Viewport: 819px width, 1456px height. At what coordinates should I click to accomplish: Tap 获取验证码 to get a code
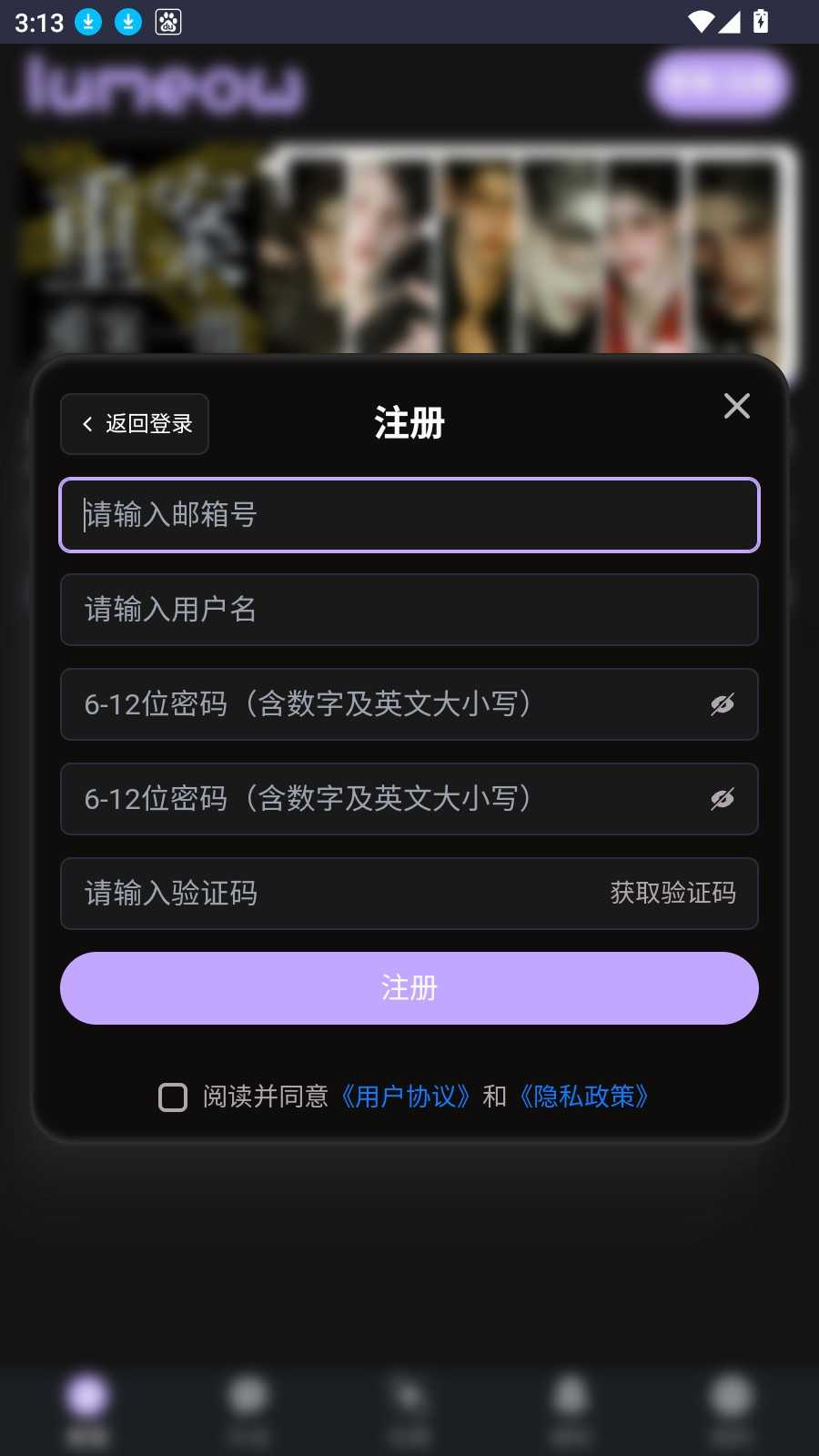(x=672, y=894)
